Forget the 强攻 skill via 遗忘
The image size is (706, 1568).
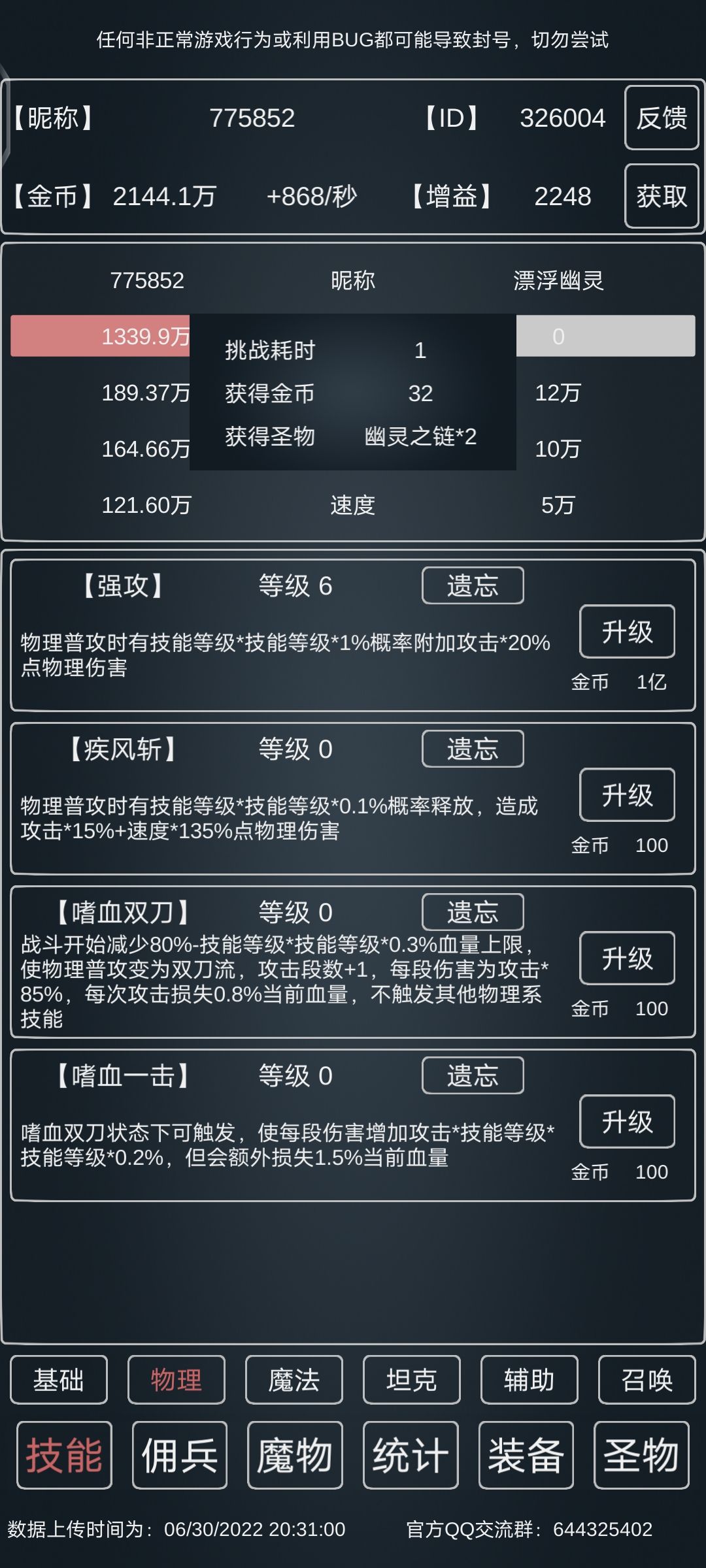pyautogui.click(x=473, y=587)
